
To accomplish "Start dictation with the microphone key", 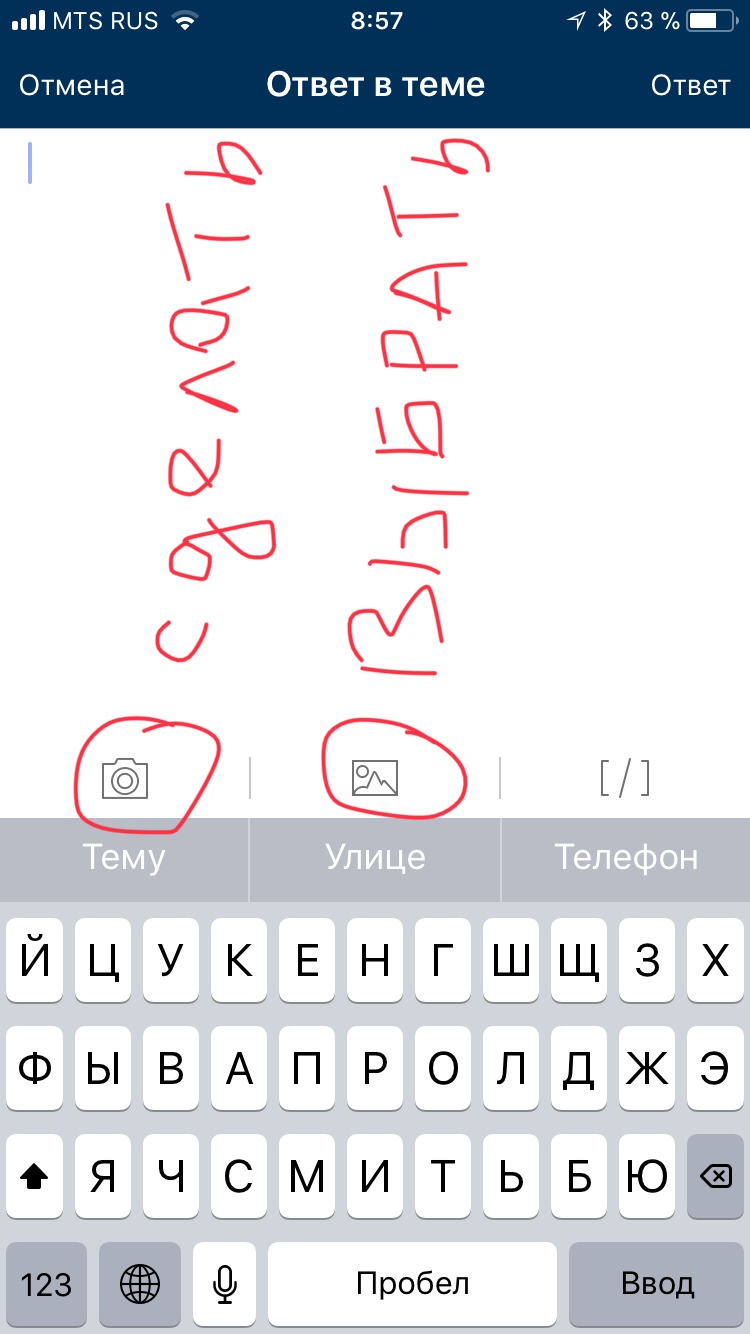I will point(226,1284).
